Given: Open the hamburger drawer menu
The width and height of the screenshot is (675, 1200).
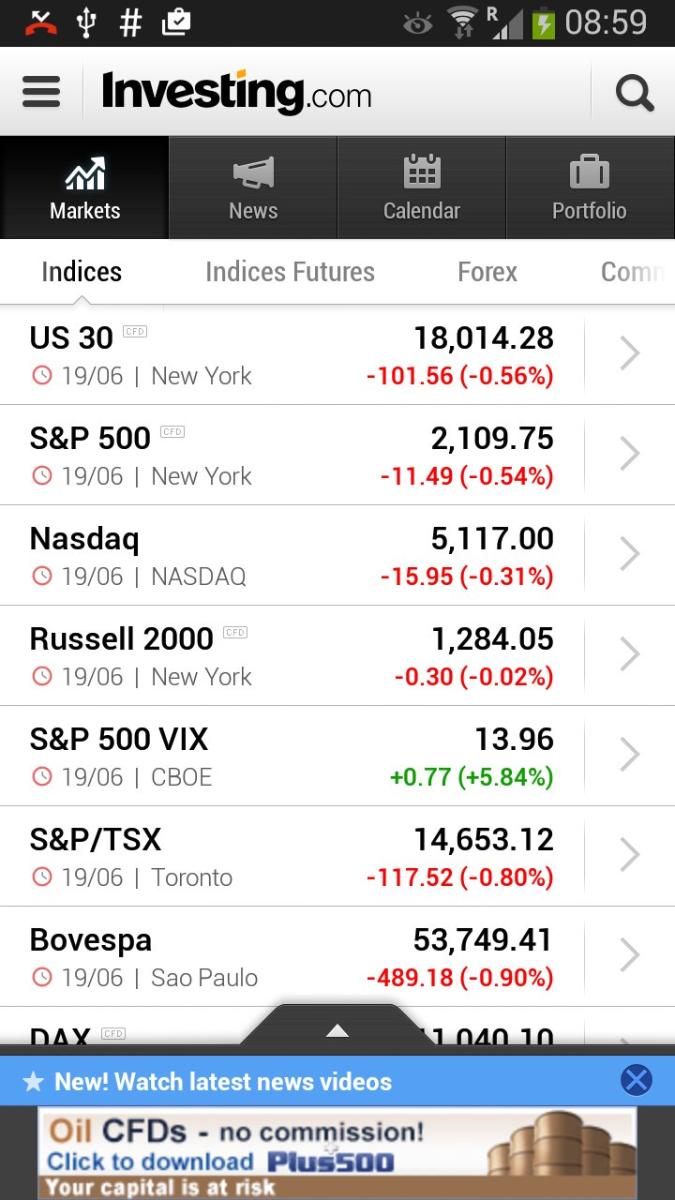Looking at the screenshot, I should point(42,92).
